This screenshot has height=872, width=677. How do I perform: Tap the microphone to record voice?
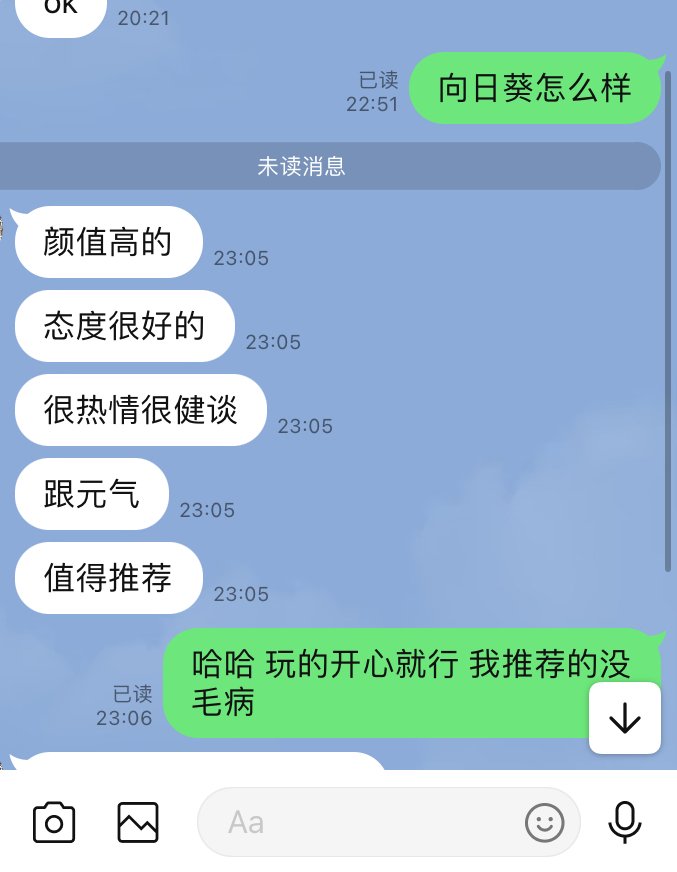tap(625, 823)
